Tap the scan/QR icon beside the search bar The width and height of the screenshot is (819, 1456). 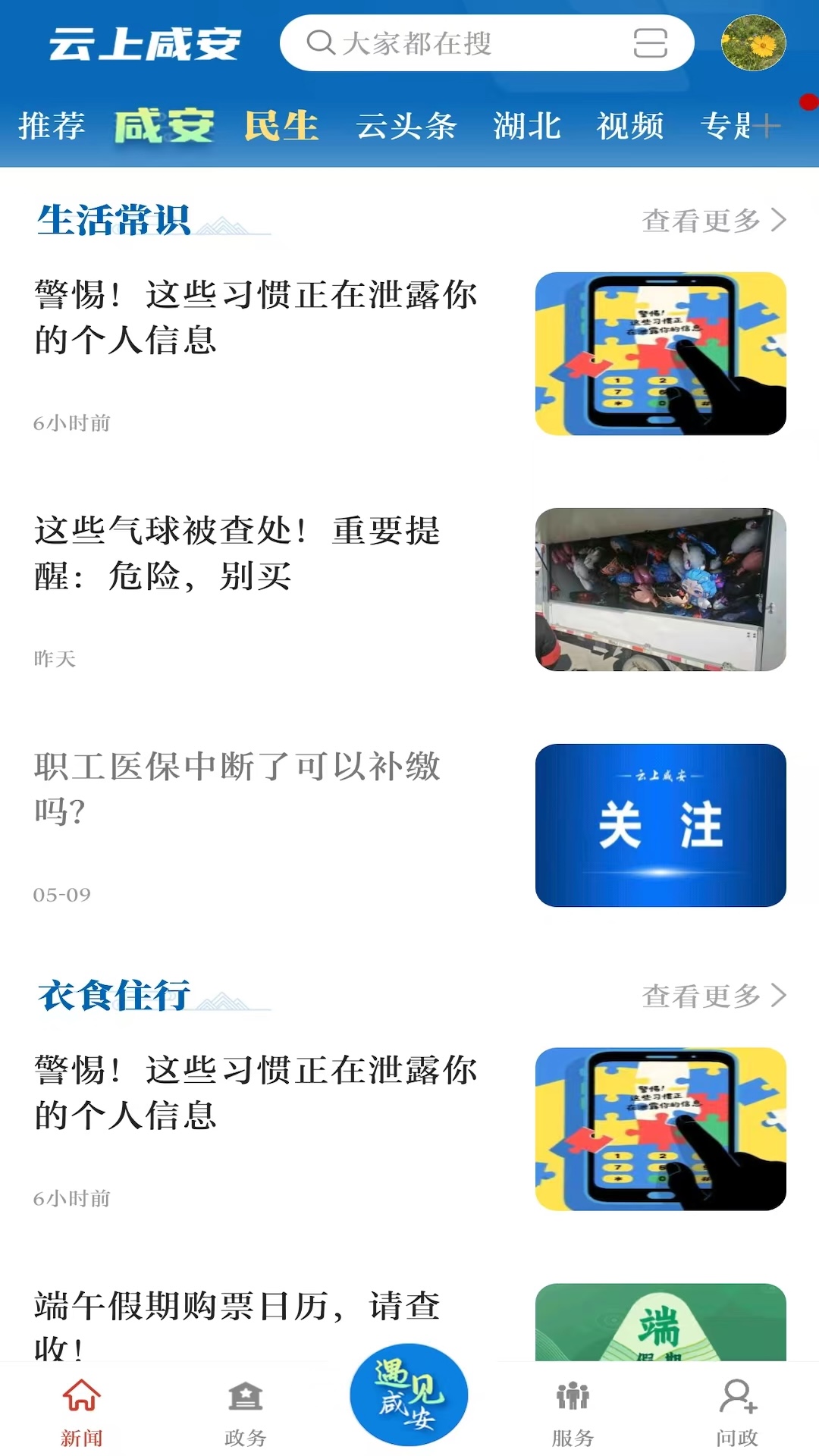pos(651,44)
